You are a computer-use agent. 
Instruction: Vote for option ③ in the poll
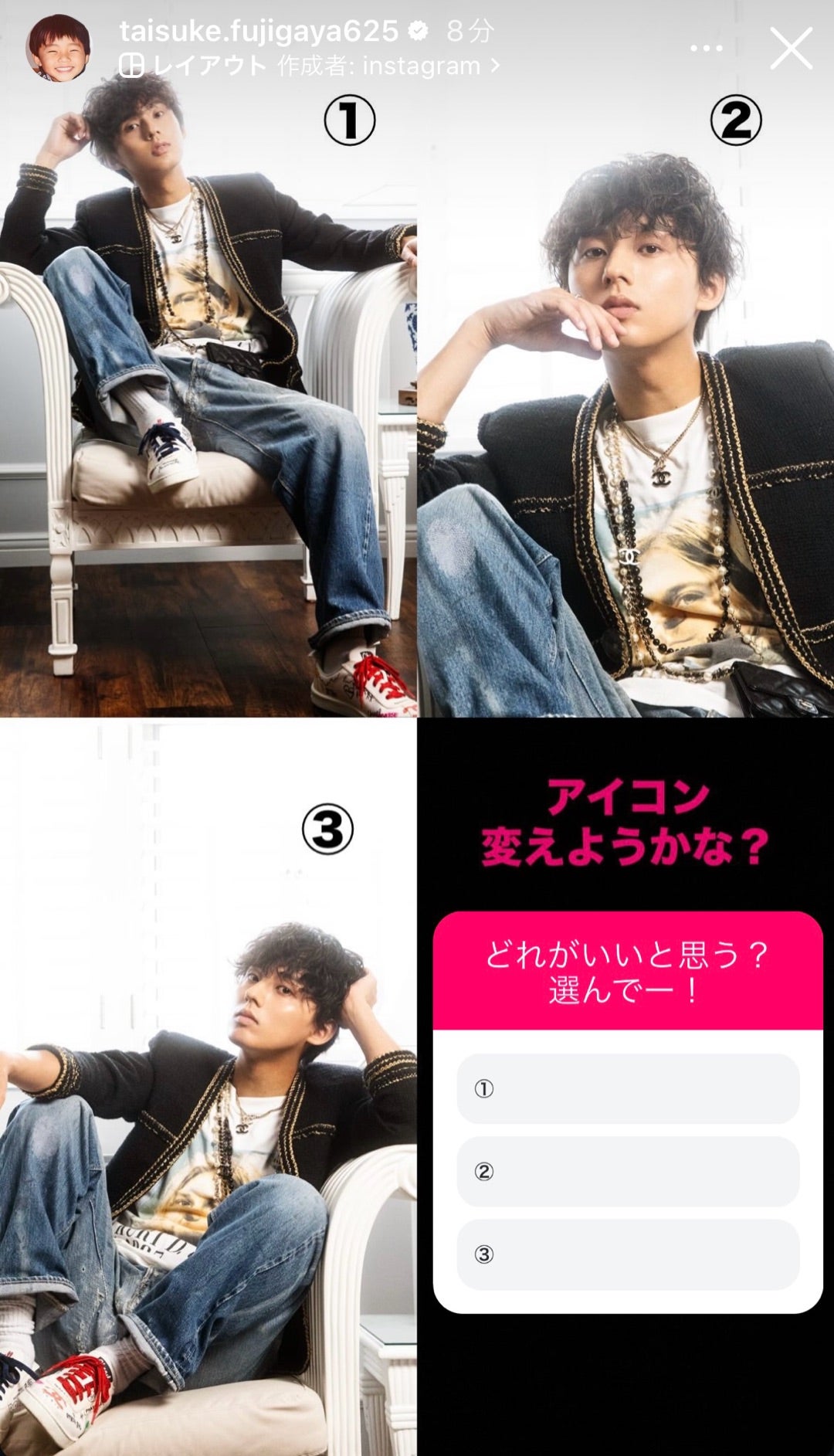click(x=628, y=1254)
